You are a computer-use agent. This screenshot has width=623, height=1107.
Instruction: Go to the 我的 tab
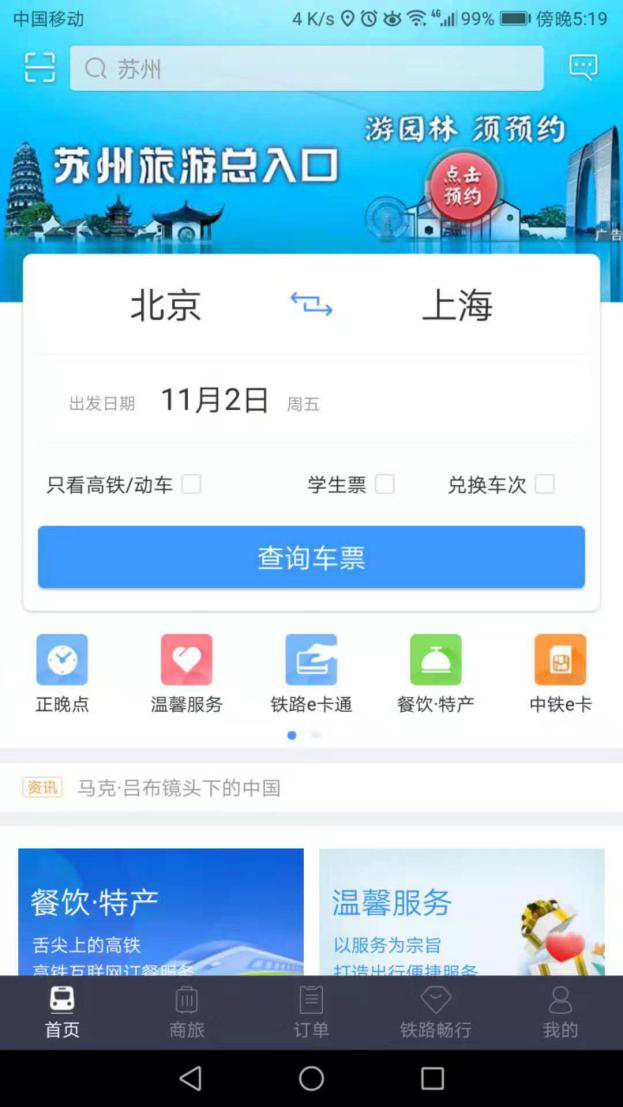click(x=560, y=1012)
